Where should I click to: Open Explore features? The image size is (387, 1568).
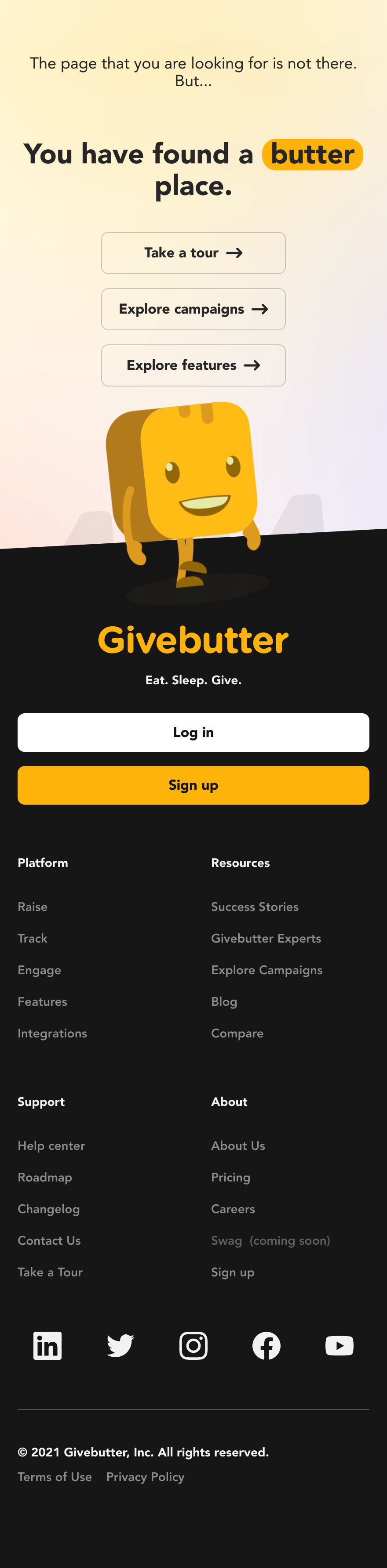click(x=193, y=365)
